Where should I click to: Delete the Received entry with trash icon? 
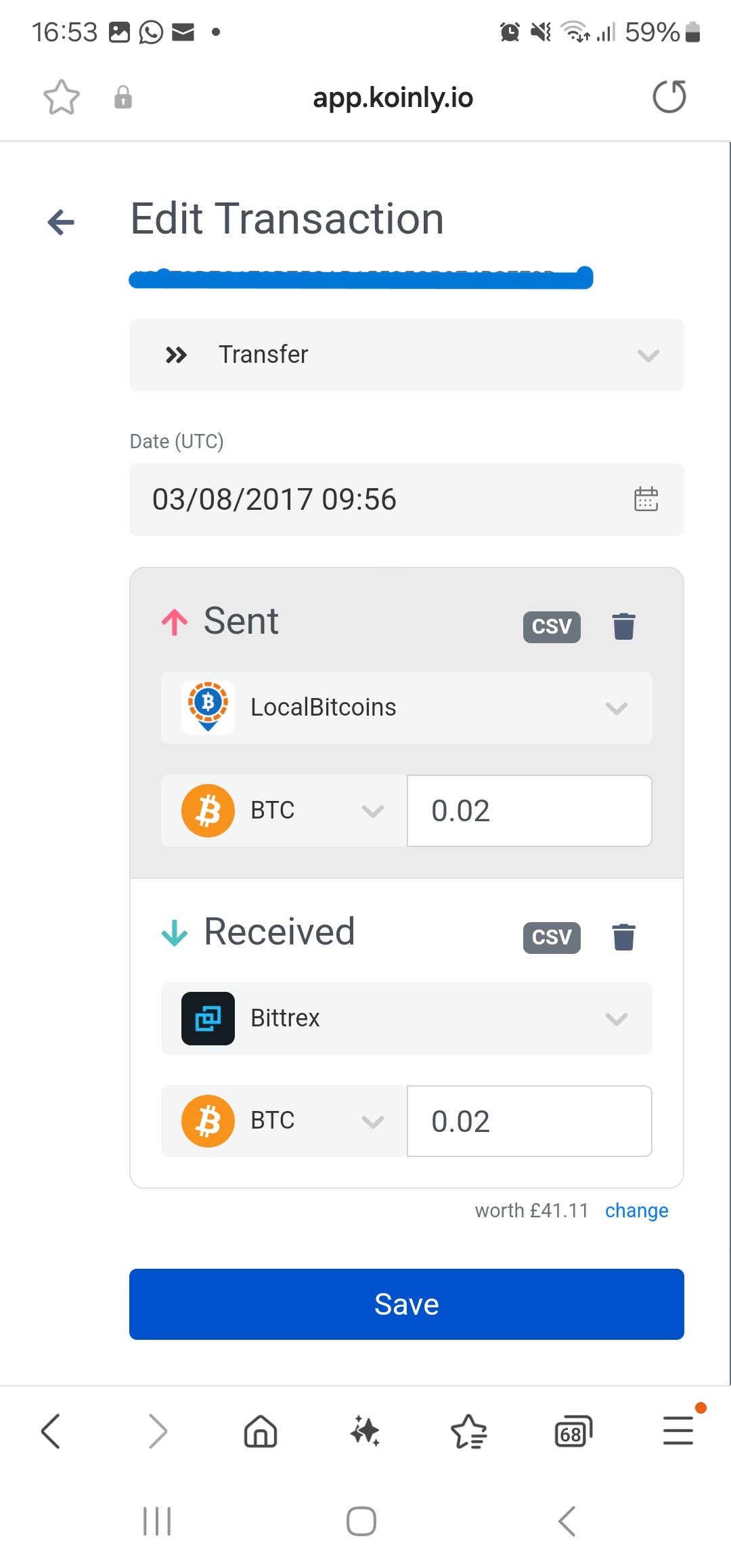pos(623,937)
